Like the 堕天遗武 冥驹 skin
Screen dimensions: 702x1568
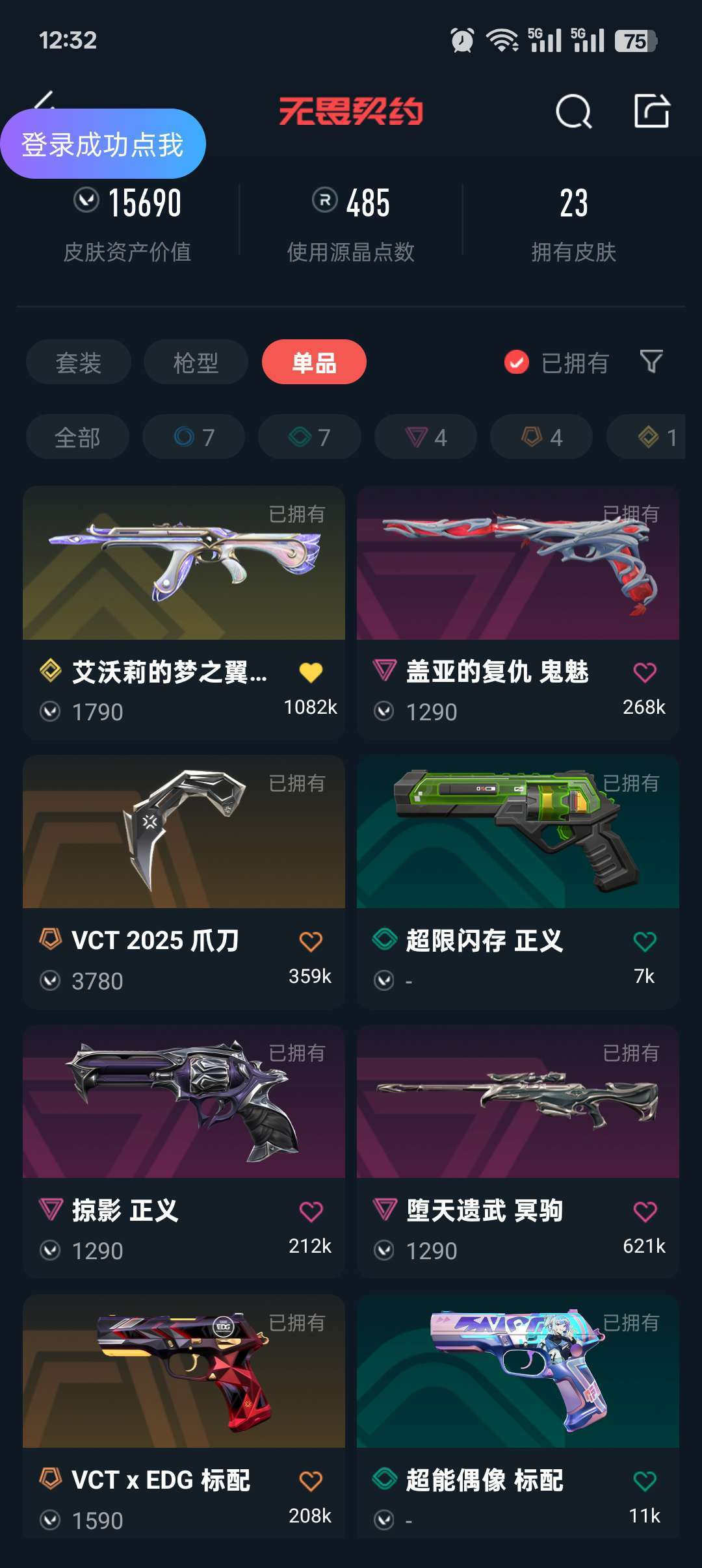point(645,1211)
